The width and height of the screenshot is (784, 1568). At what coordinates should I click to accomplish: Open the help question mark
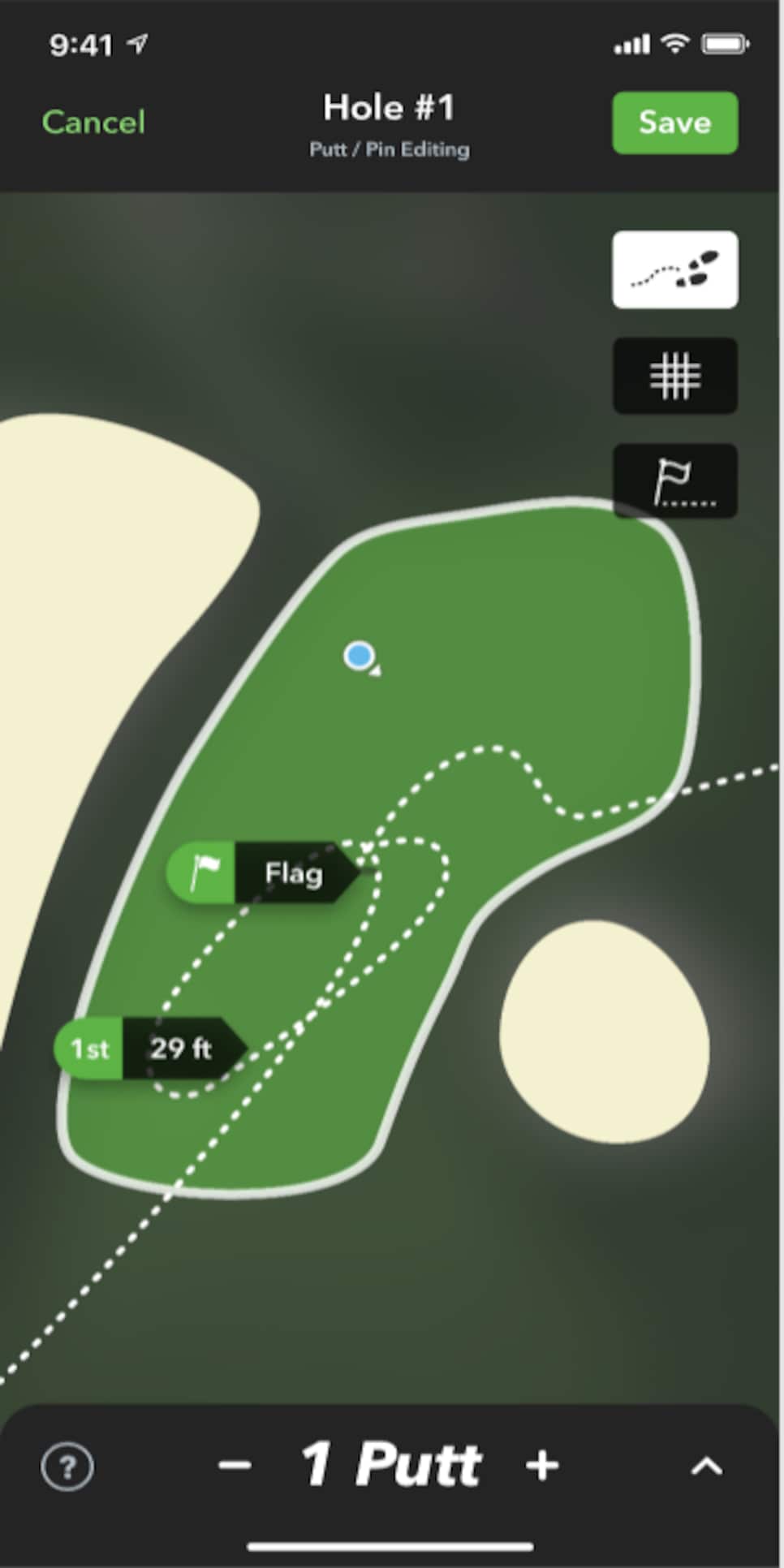(x=67, y=1466)
